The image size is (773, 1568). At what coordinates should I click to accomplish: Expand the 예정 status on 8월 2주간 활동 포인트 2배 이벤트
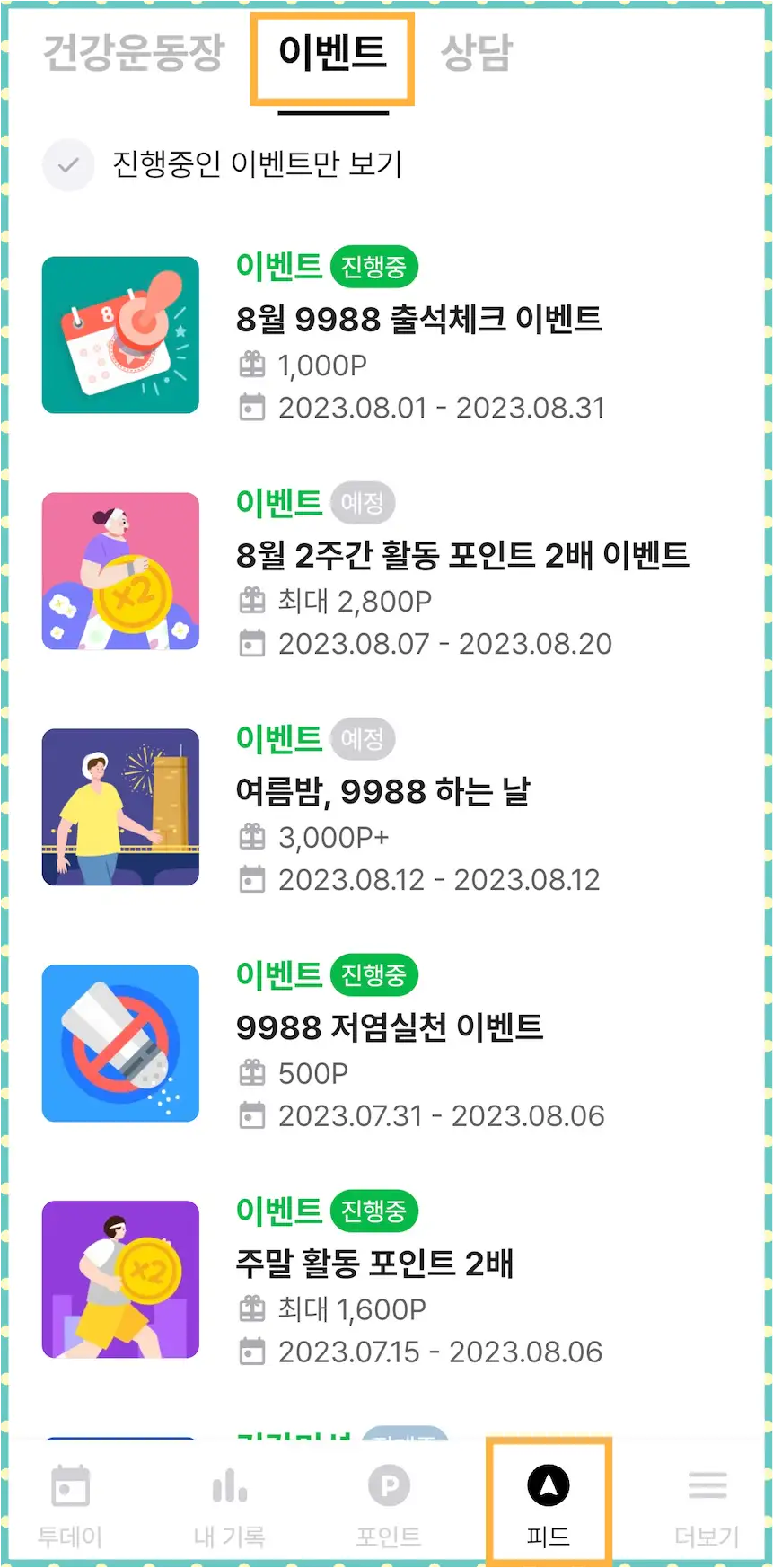point(363,503)
